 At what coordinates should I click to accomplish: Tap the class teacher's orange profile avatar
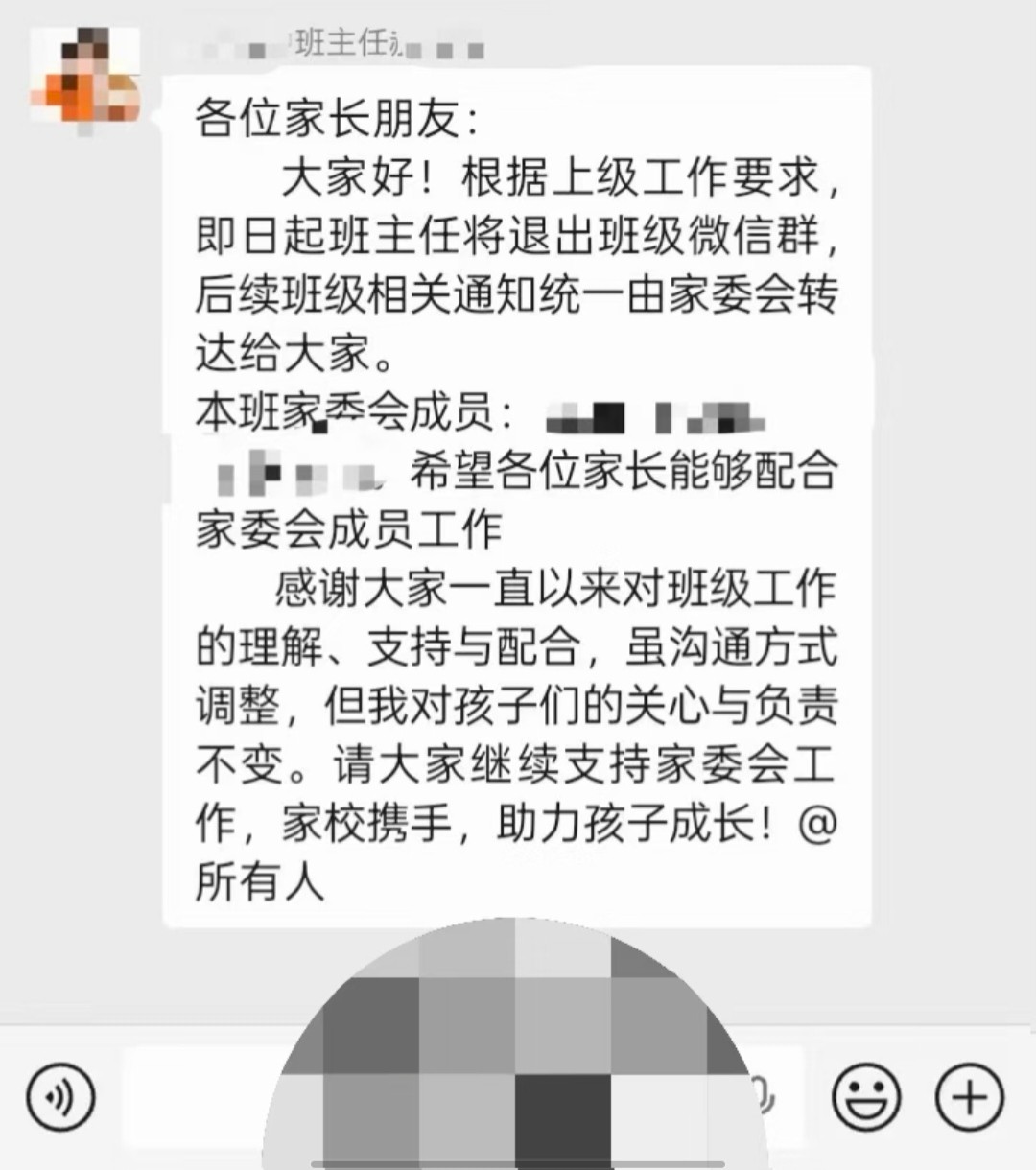point(84,77)
